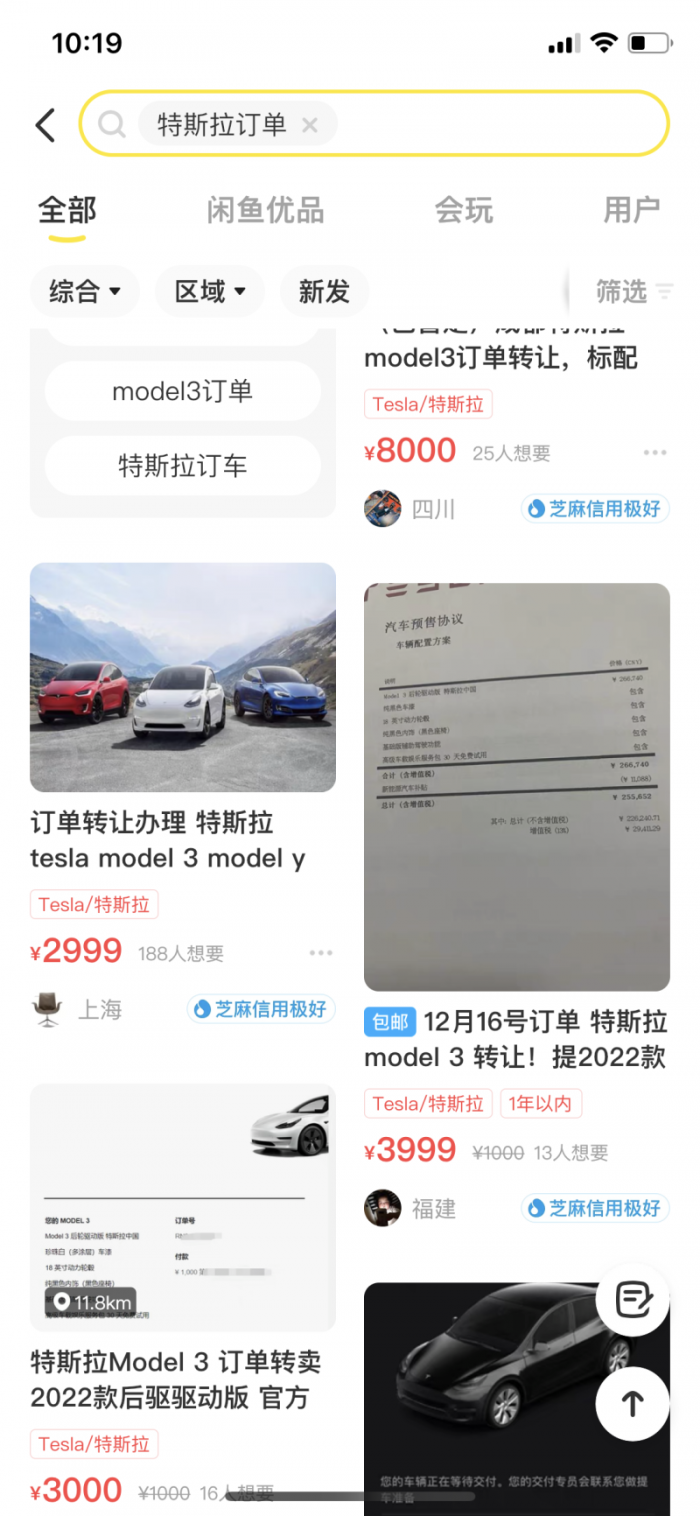Image resolution: width=700 pixels, height=1516 pixels.
Task: Select the 新发 filter chip
Action: [x=324, y=291]
